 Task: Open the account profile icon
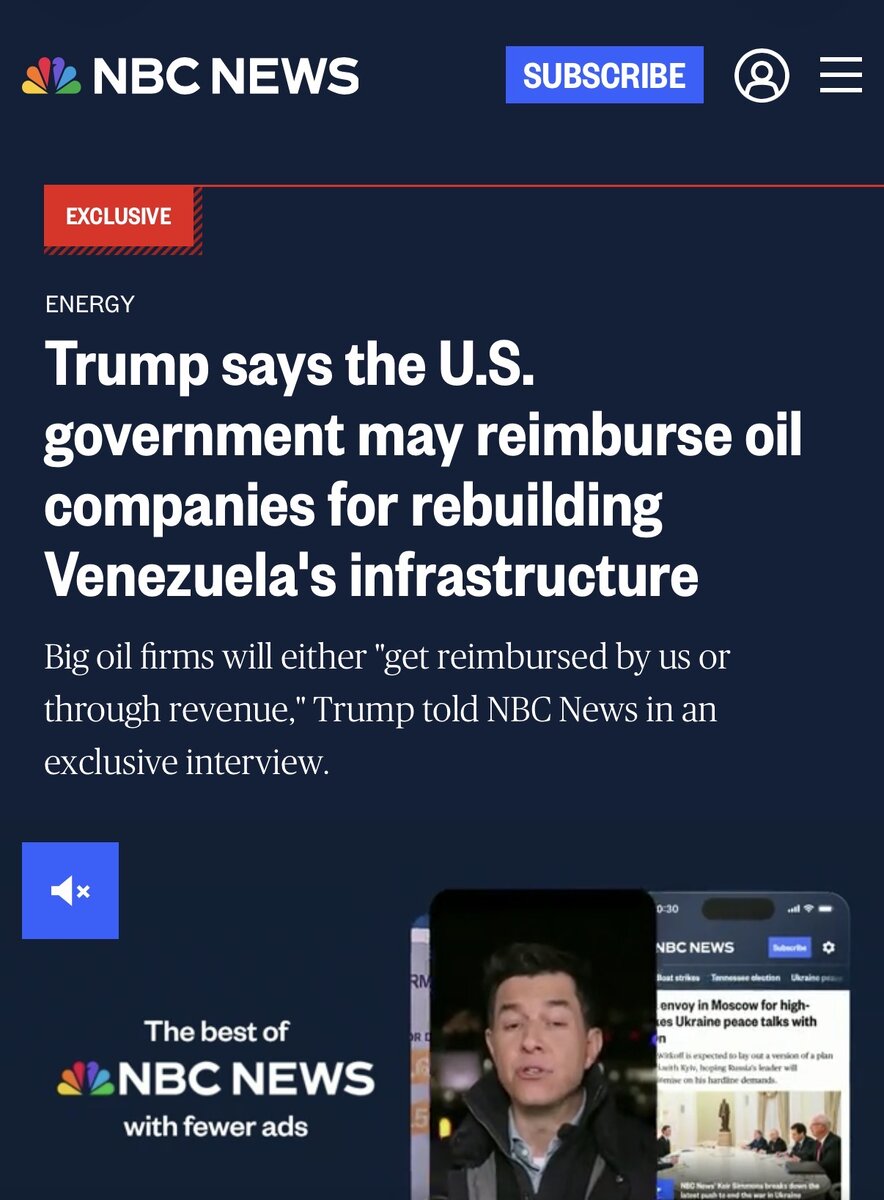click(761, 75)
